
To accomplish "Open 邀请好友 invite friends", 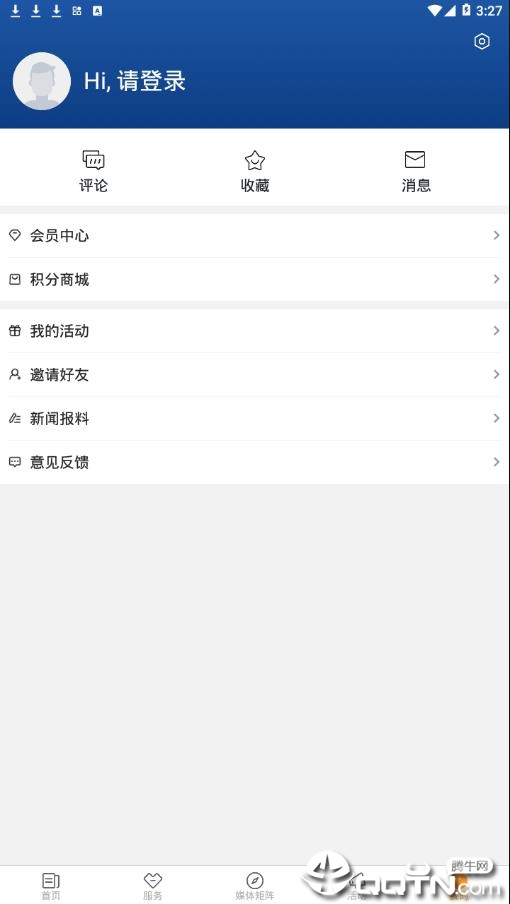I will tap(255, 375).
